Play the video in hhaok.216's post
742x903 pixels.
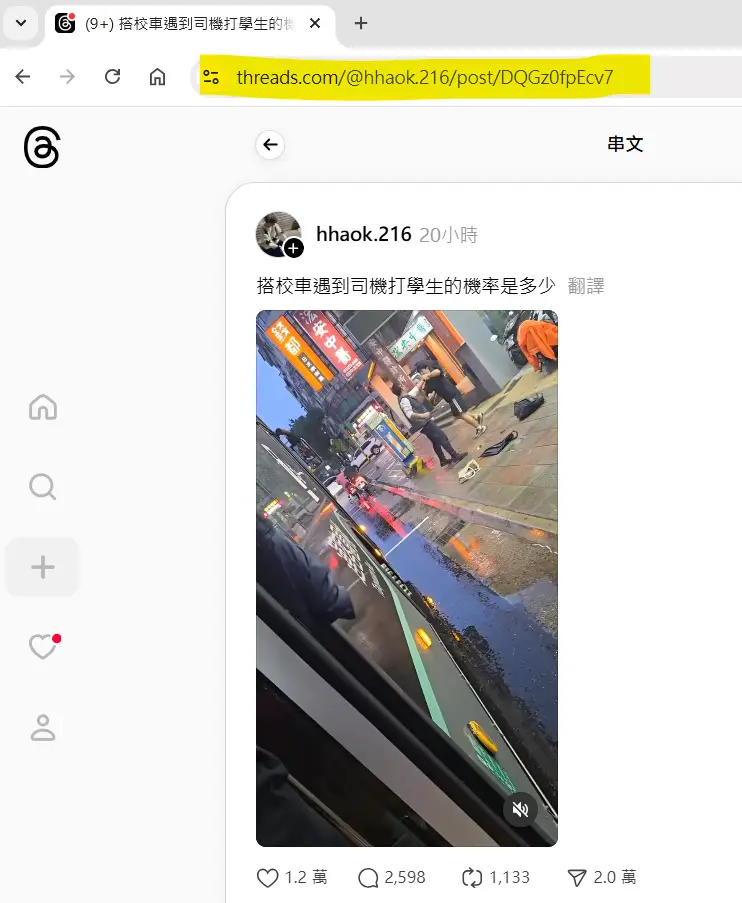(x=406, y=577)
